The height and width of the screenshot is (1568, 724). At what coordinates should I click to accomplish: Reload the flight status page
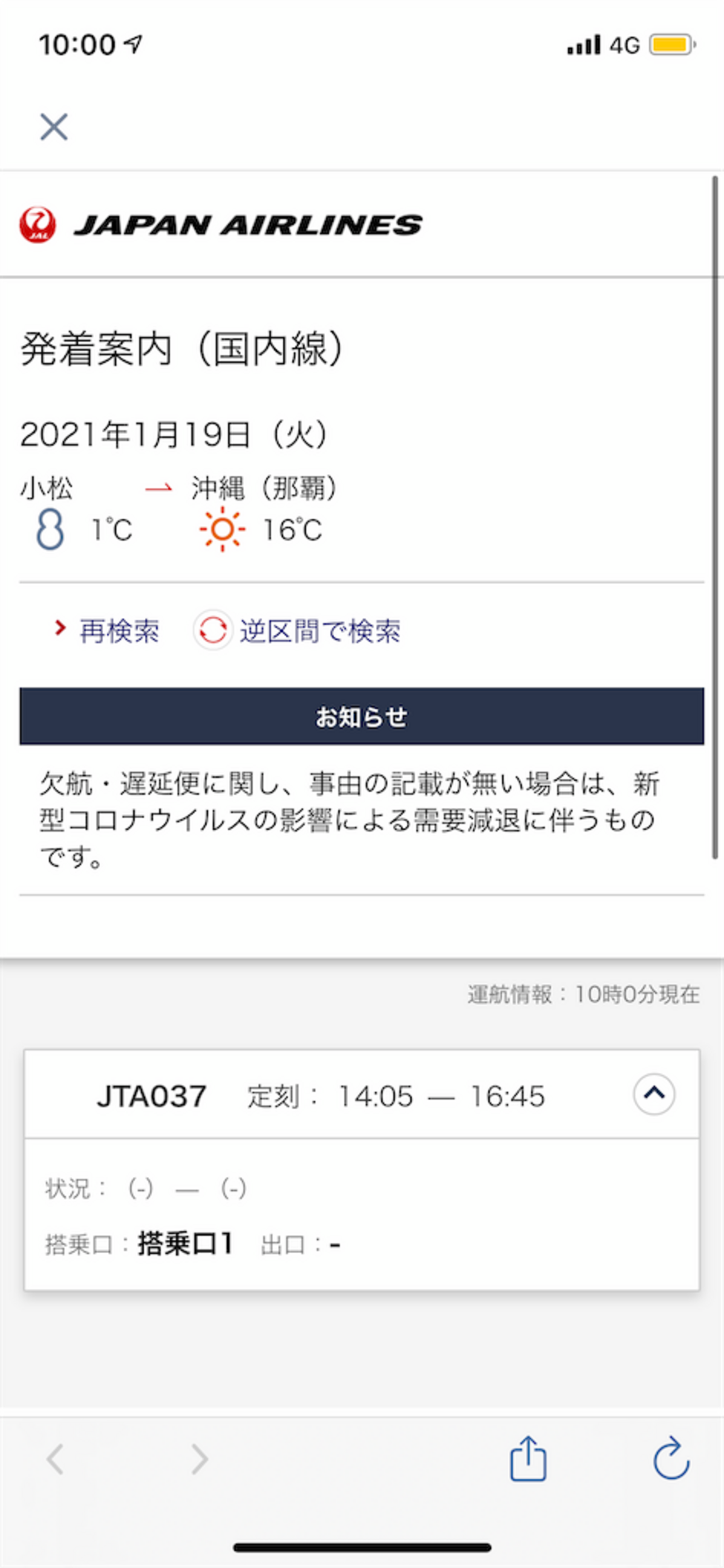click(671, 1458)
